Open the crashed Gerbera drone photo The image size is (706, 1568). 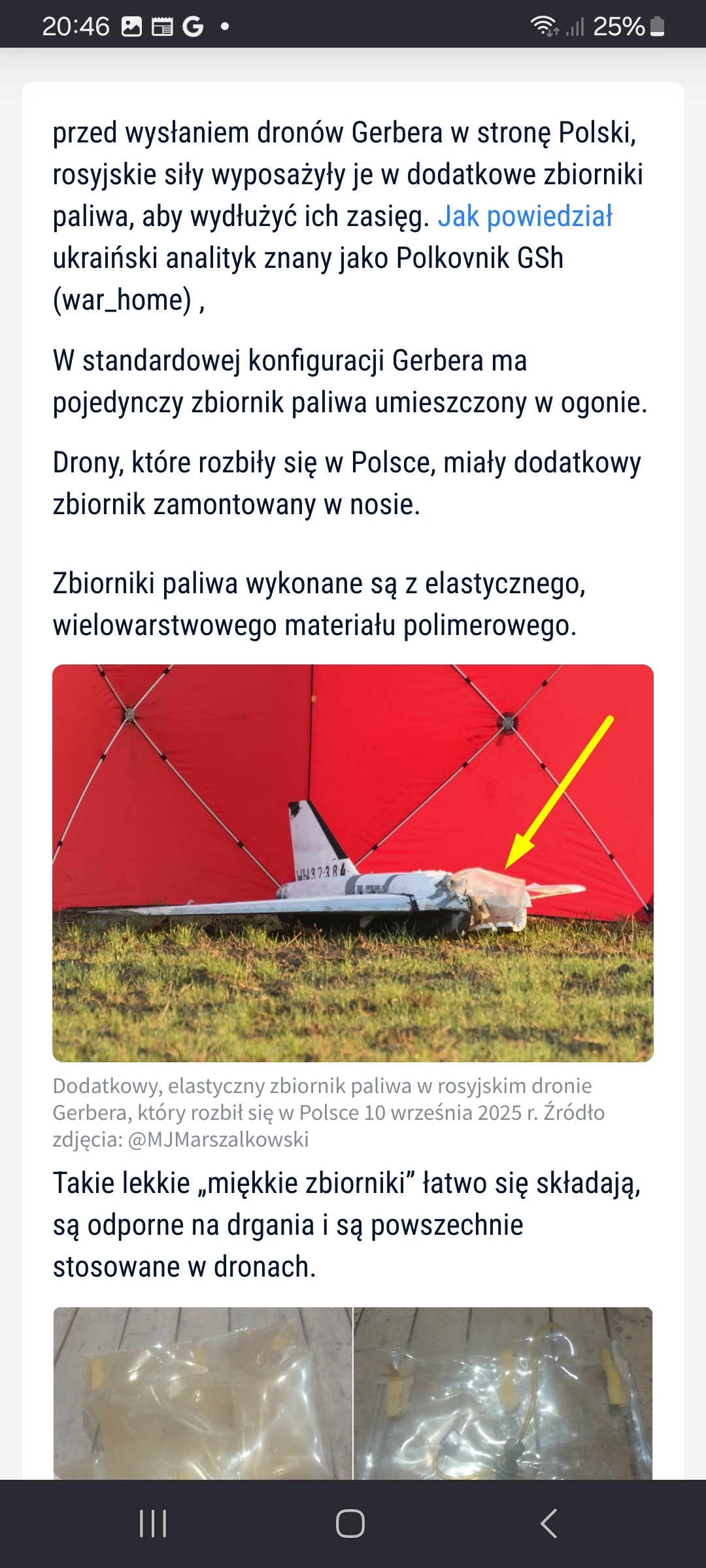click(x=353, y=862)
